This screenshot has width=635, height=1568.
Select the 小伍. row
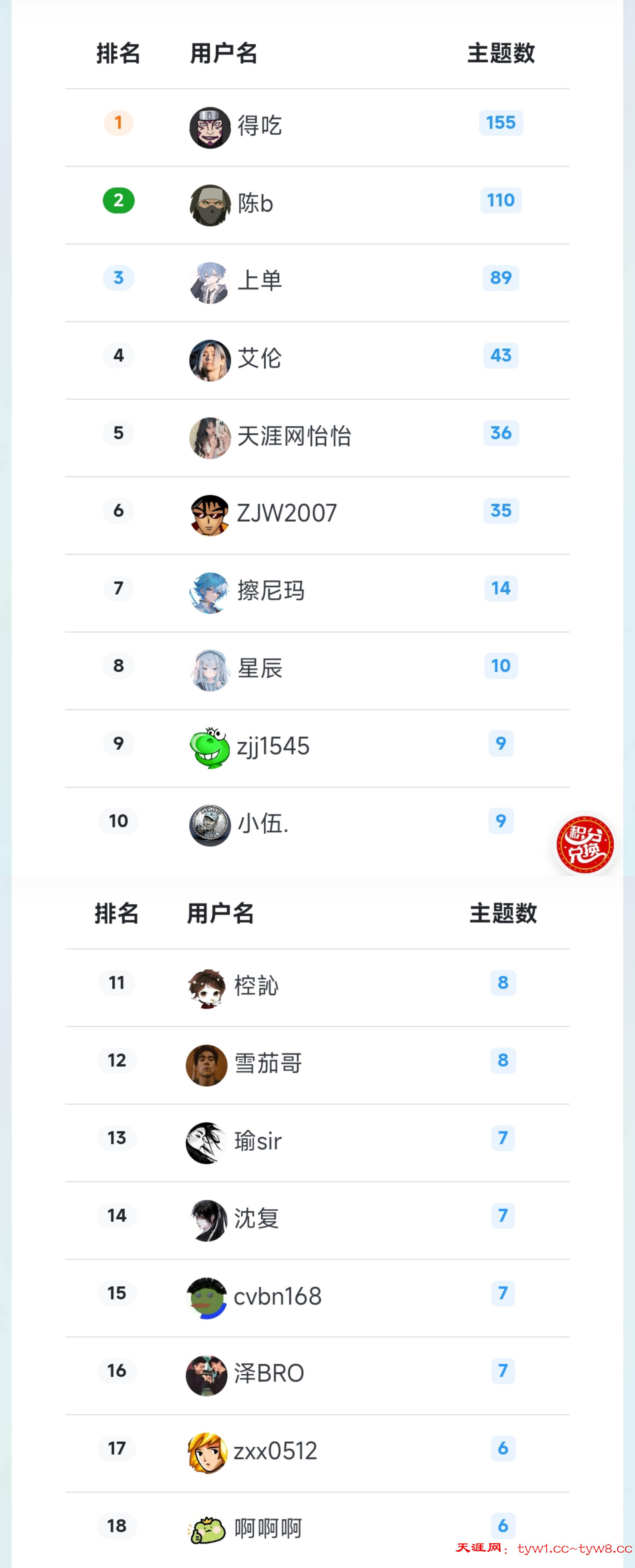tap(263, 824)
